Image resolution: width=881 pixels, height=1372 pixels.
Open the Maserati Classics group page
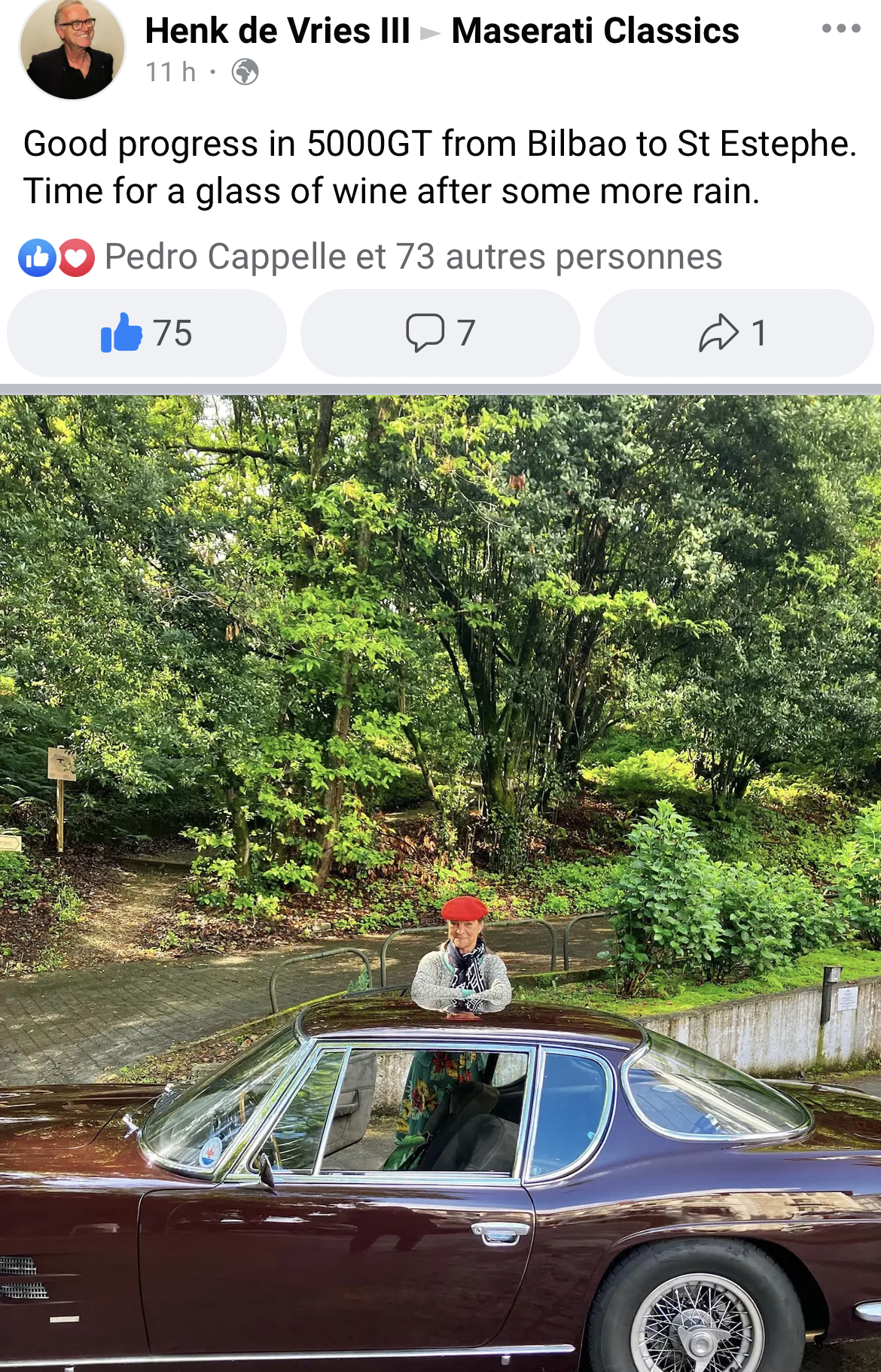(595, 32)
